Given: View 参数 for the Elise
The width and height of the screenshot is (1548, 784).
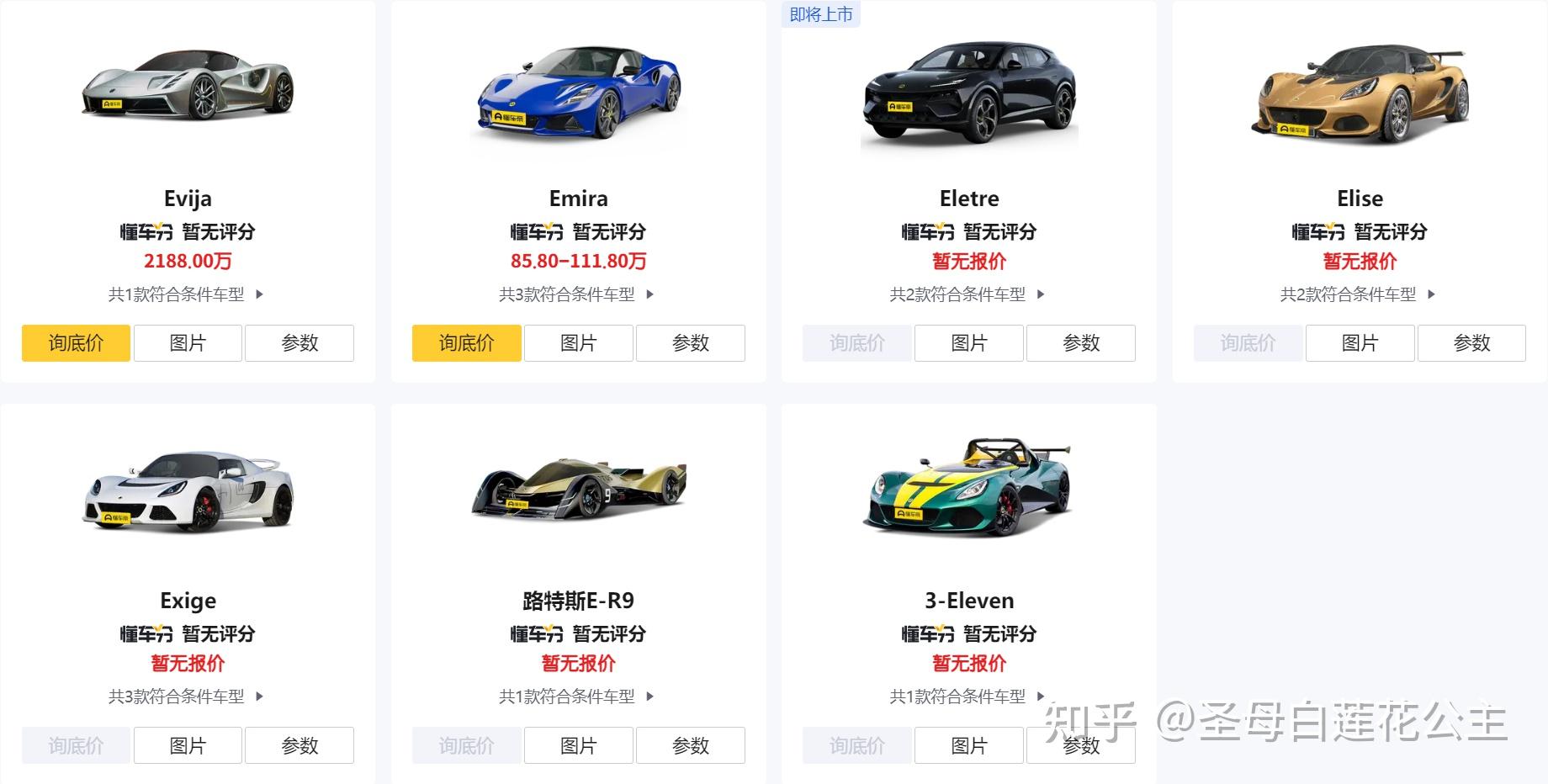Looking at the screenshot, I should point(1471,343).
